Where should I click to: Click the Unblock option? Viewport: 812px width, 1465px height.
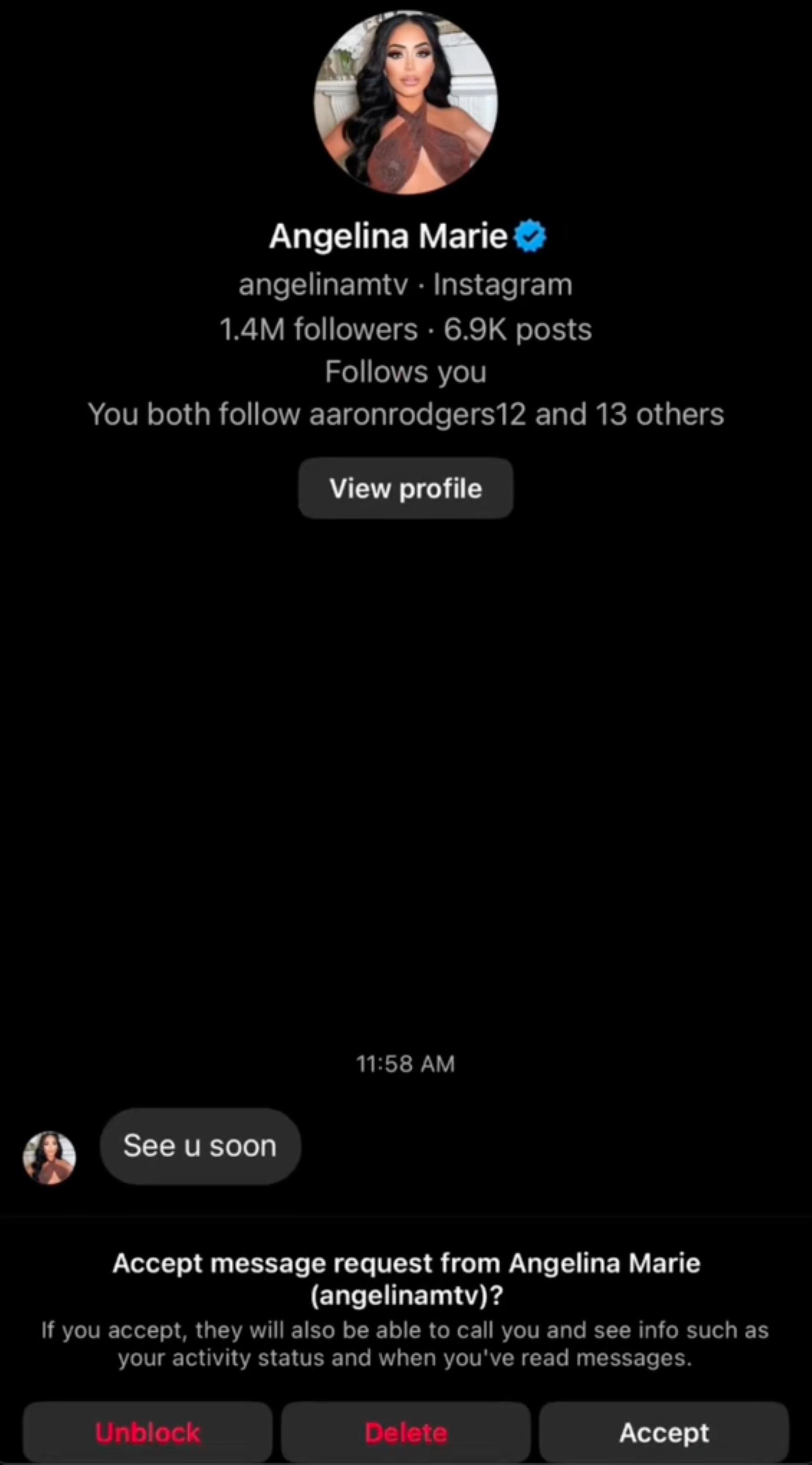pyautogui.click(x=148, y=1432)
